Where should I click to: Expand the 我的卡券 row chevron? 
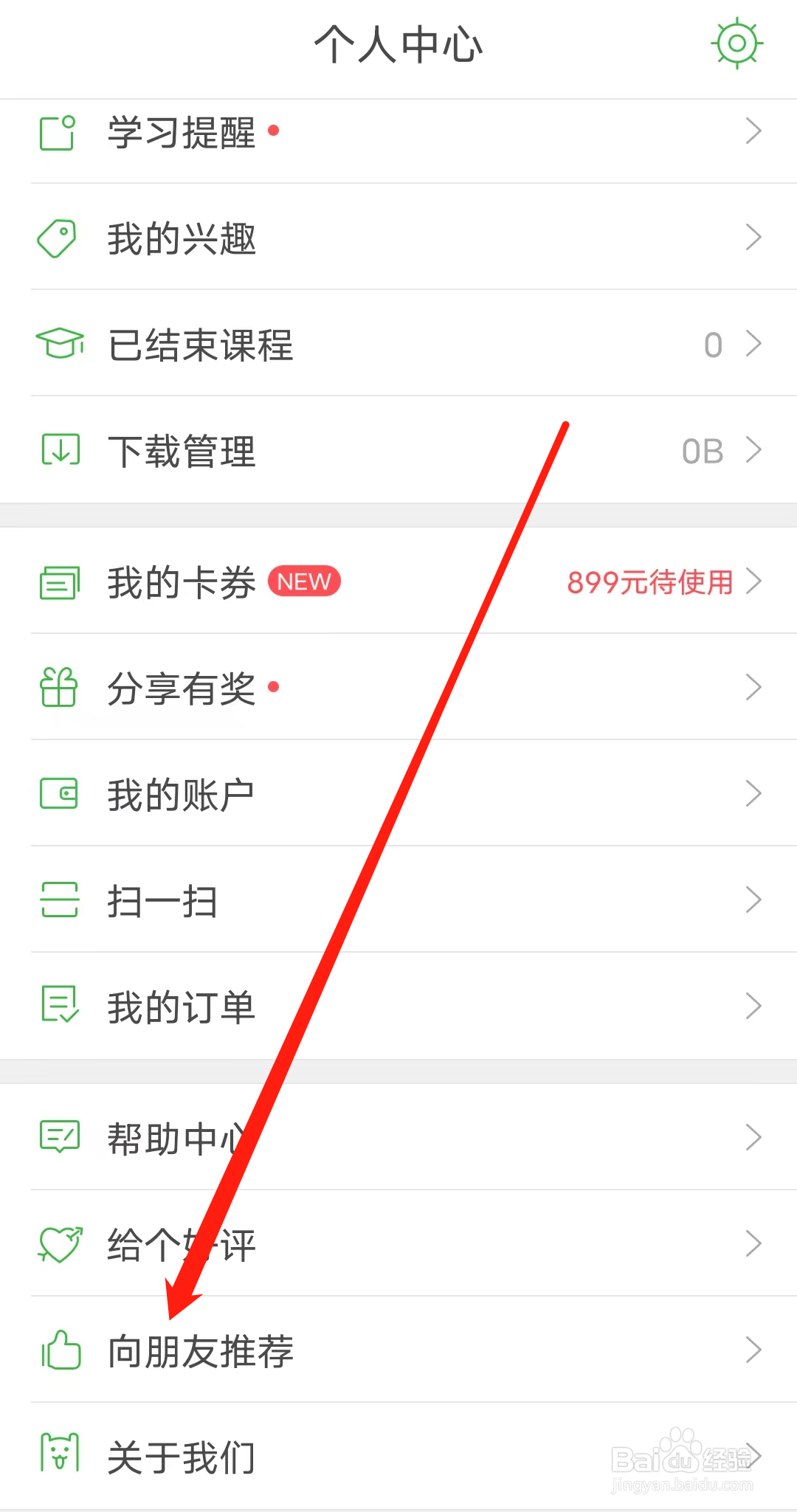click(754, 581)
